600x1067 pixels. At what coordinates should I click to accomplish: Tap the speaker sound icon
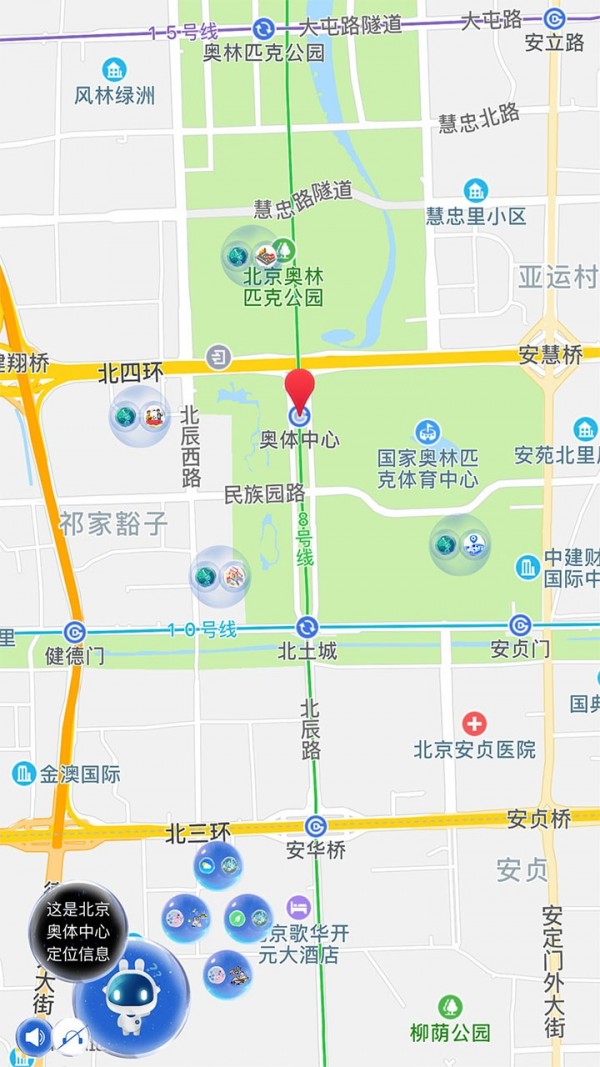point(33,1037)
